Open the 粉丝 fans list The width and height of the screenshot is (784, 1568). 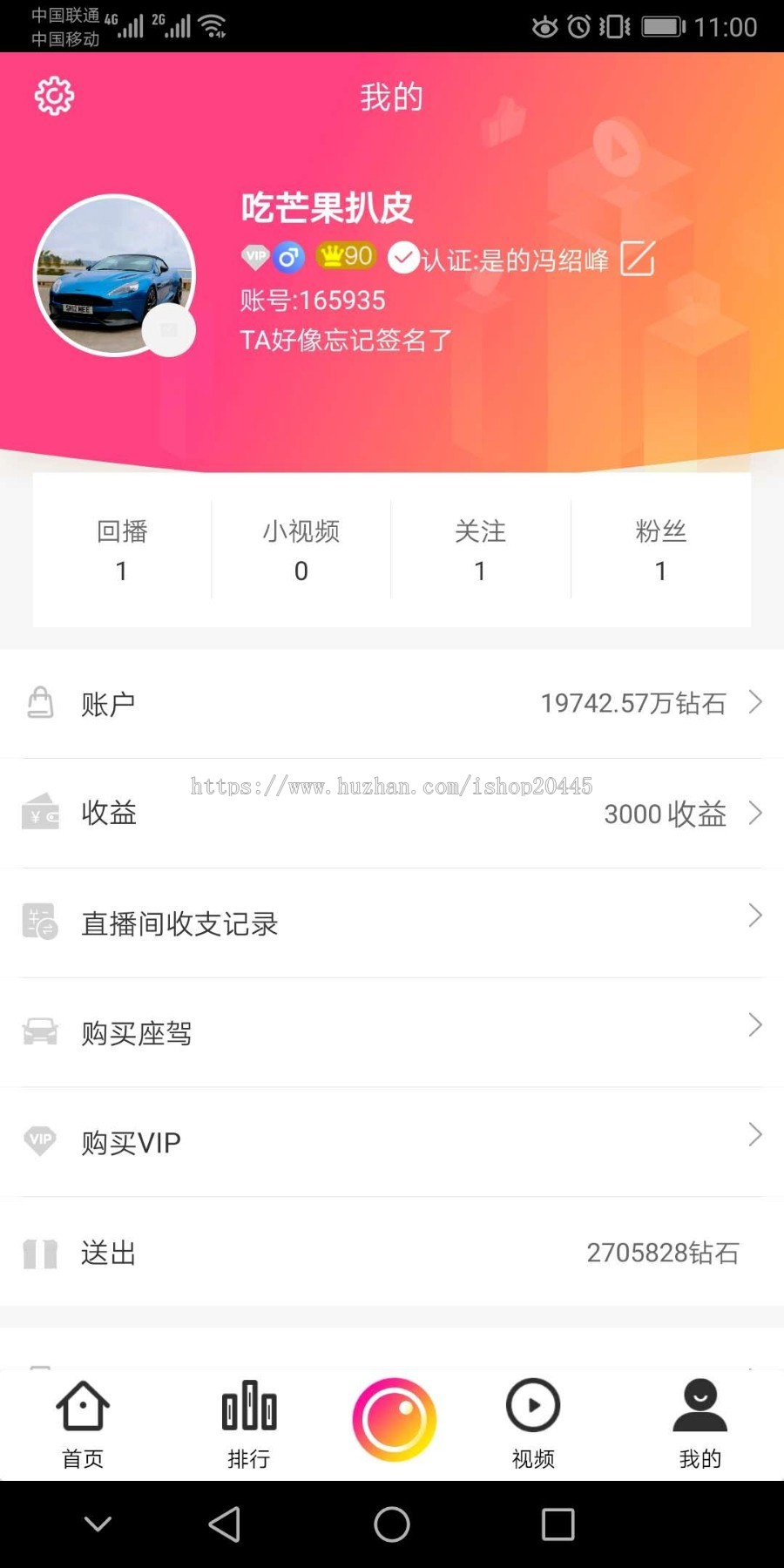point(659,551)
